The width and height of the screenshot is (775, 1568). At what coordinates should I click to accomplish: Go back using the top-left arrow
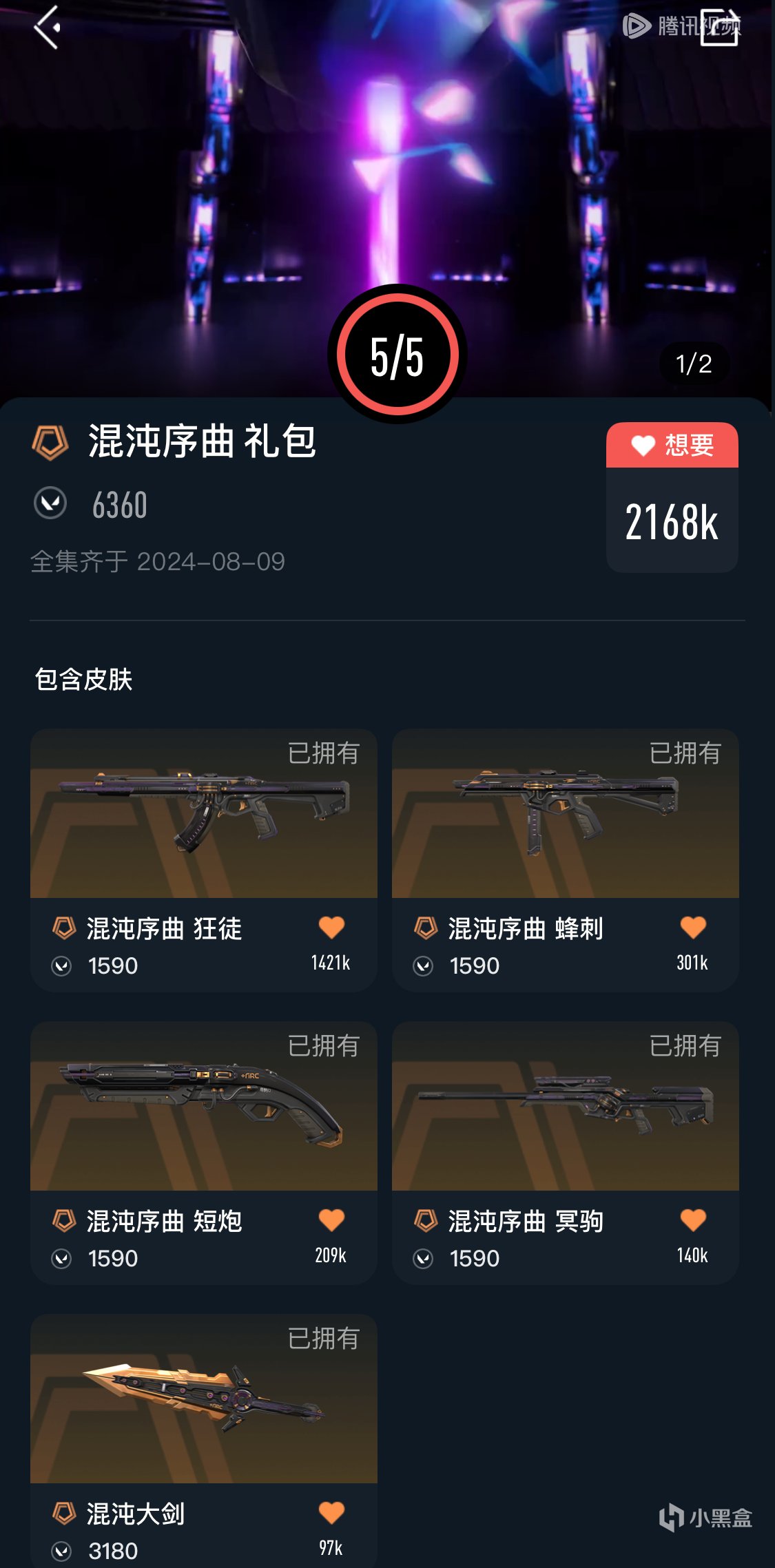coord(47,28)
